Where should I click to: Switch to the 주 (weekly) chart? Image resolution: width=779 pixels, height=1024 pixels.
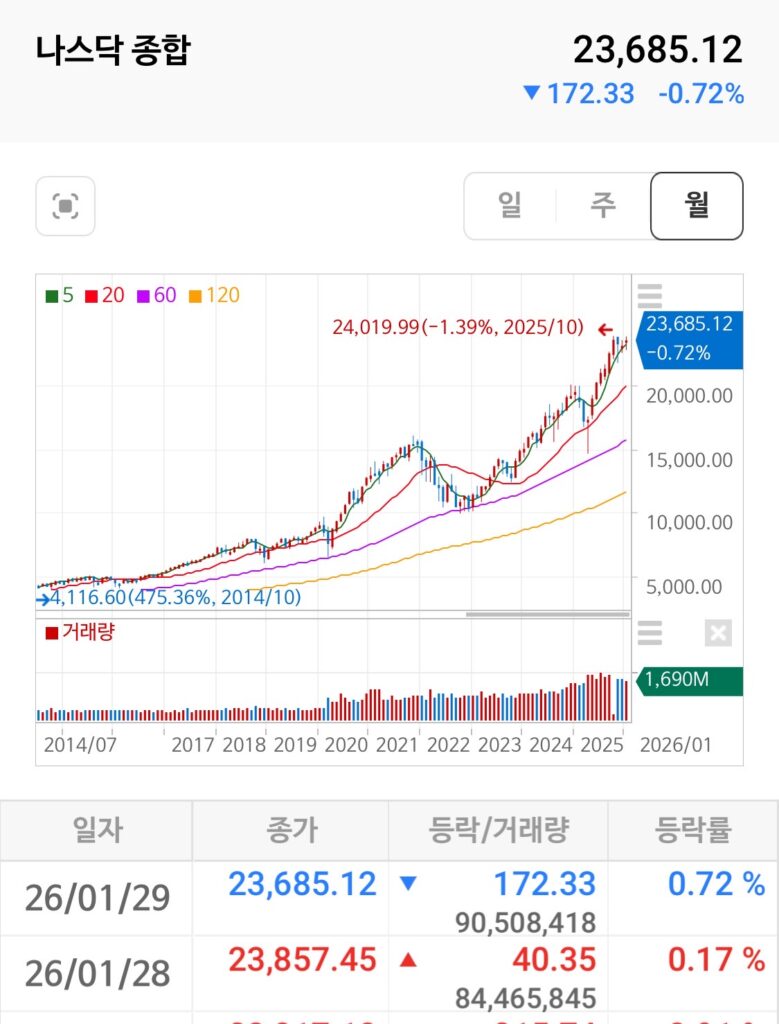coord(603,206)
